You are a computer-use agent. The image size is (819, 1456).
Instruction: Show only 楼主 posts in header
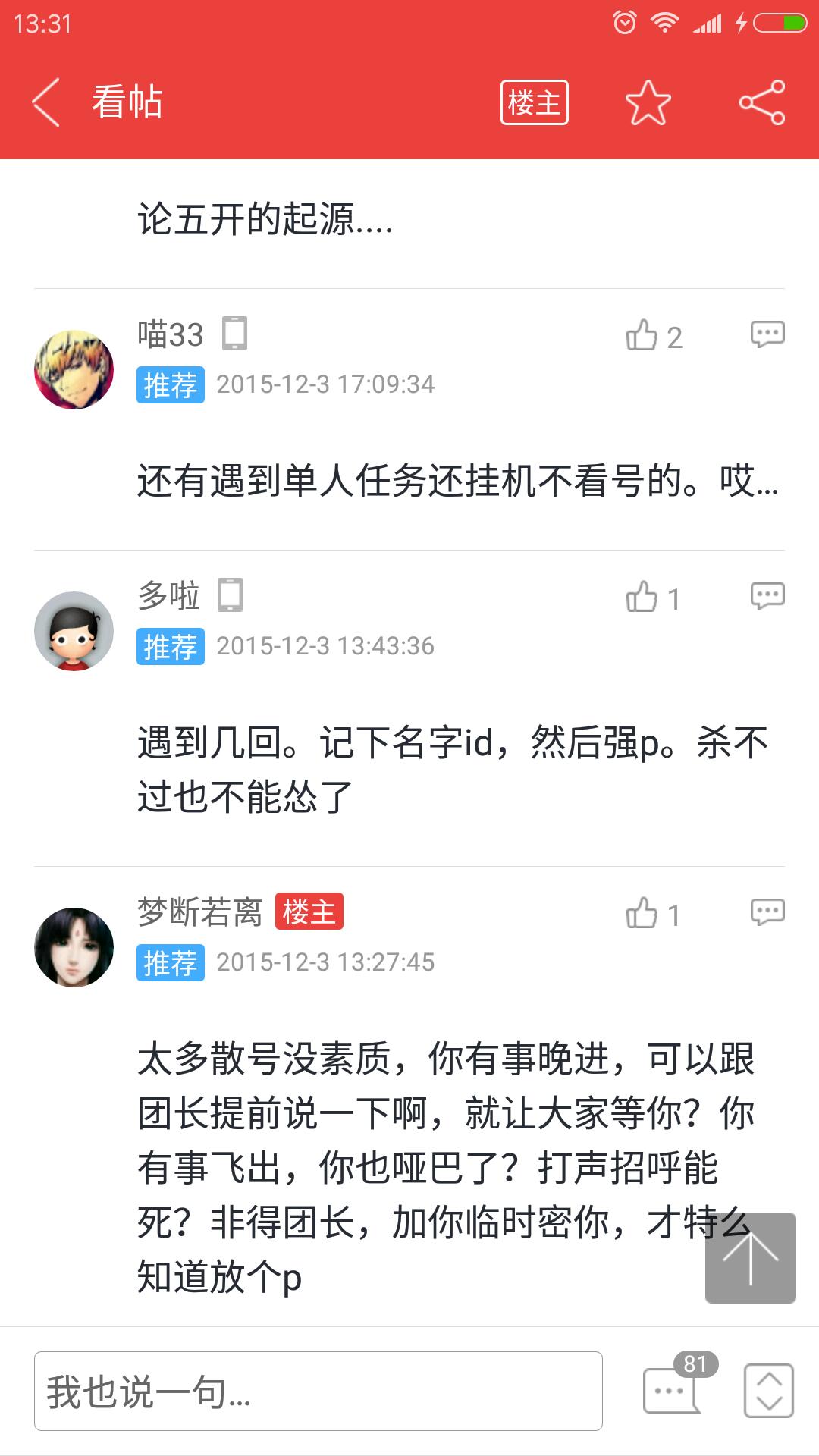click(x=534, y=102)
